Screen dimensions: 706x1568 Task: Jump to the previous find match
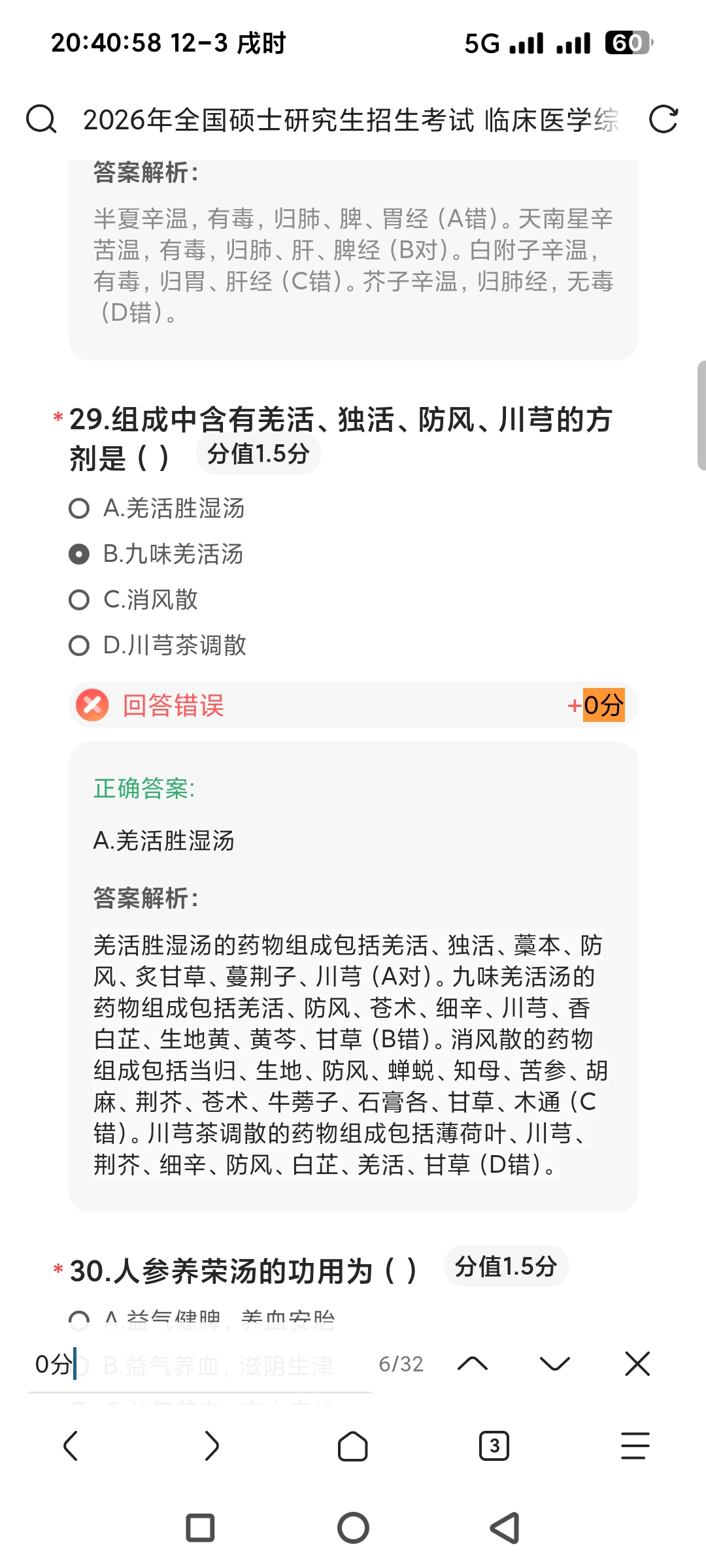(x=473, y=1364)
